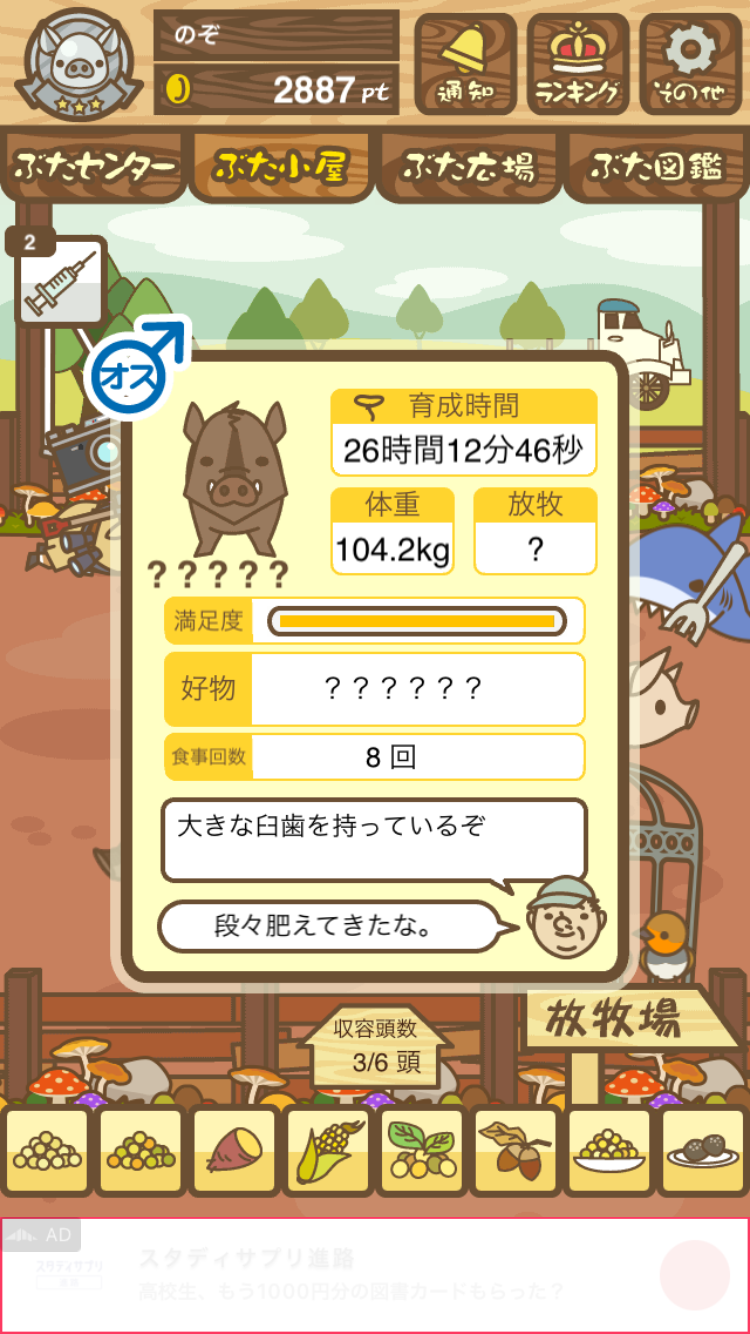Open the ランキング ranking screen

[578, 64]
